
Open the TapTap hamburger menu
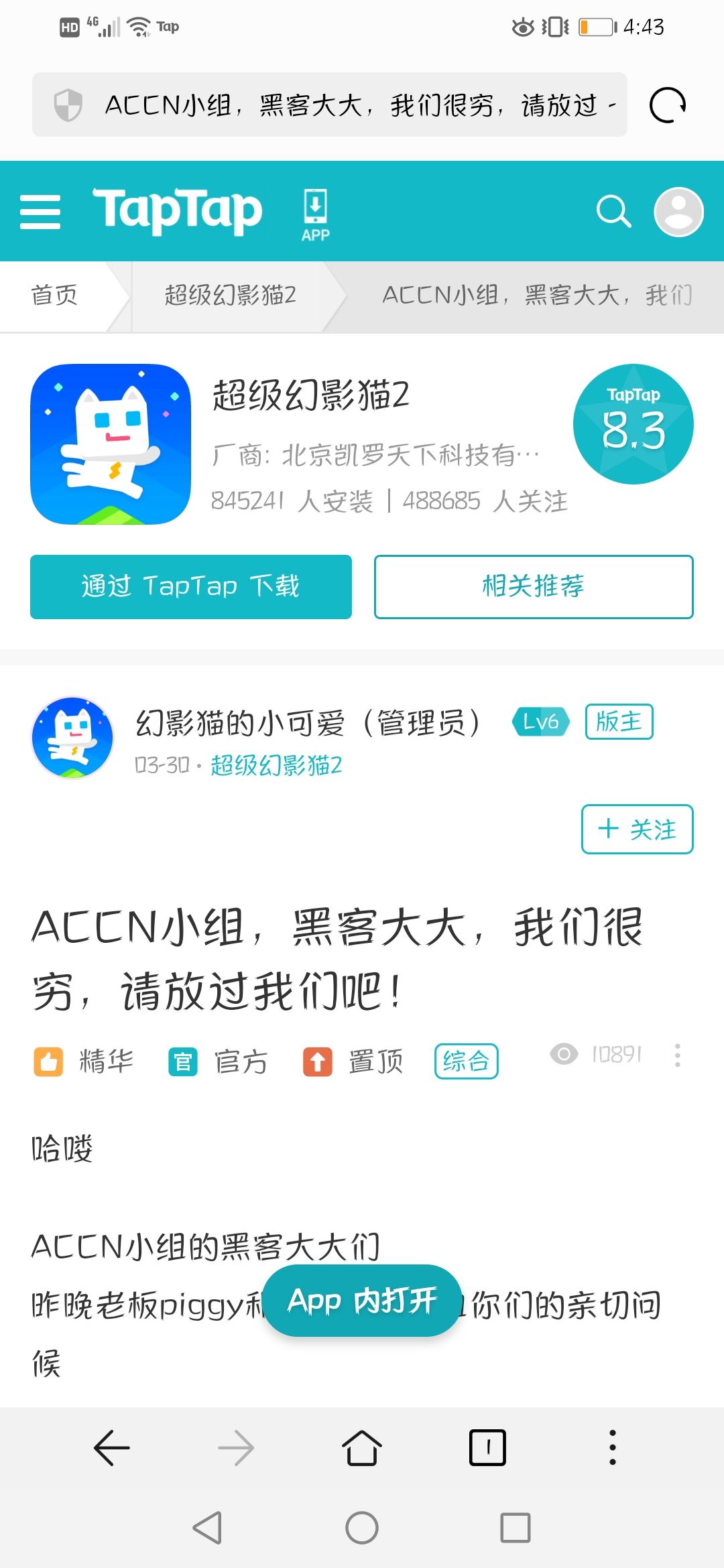(x=40, y=211)
